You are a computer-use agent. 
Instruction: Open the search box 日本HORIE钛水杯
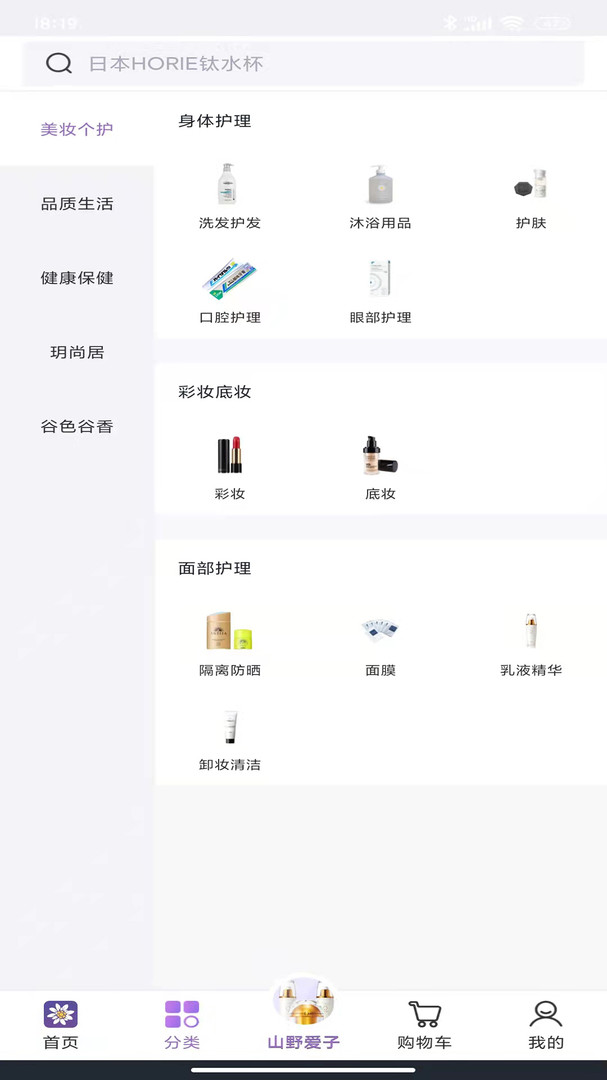(303, 64)
